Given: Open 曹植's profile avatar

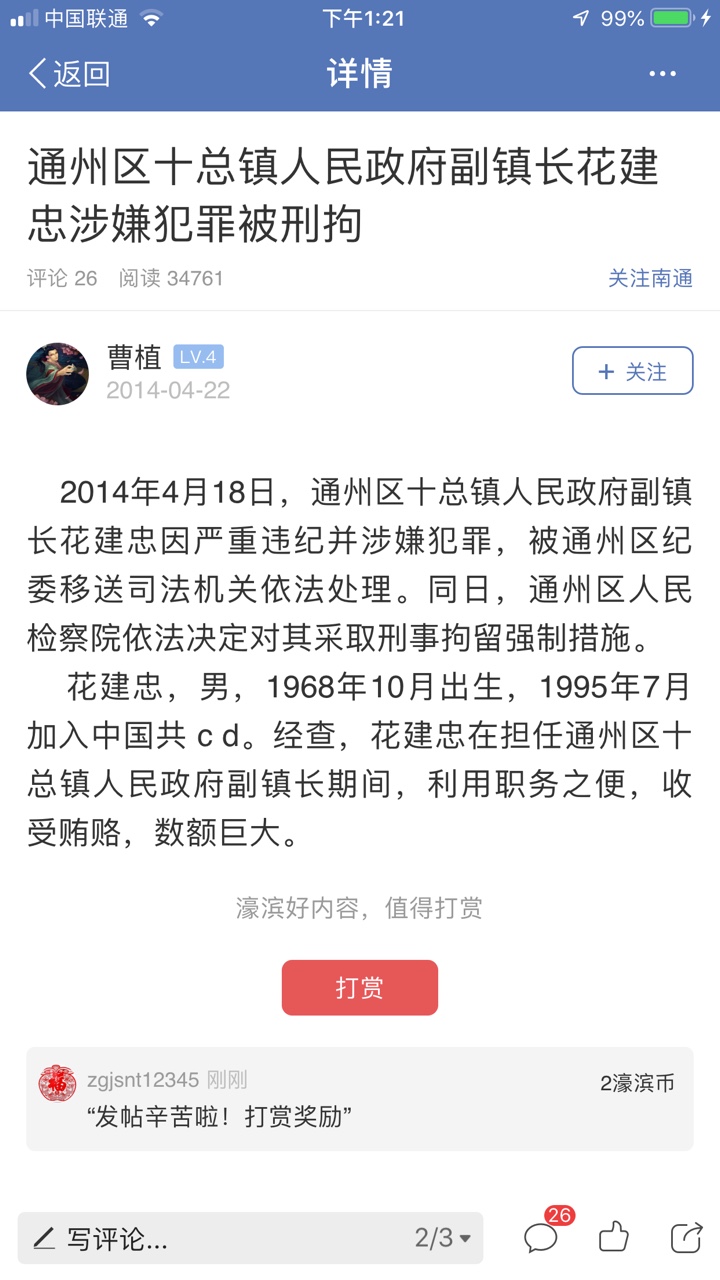Looking at the screenshot, I should (x=57, y=373).
